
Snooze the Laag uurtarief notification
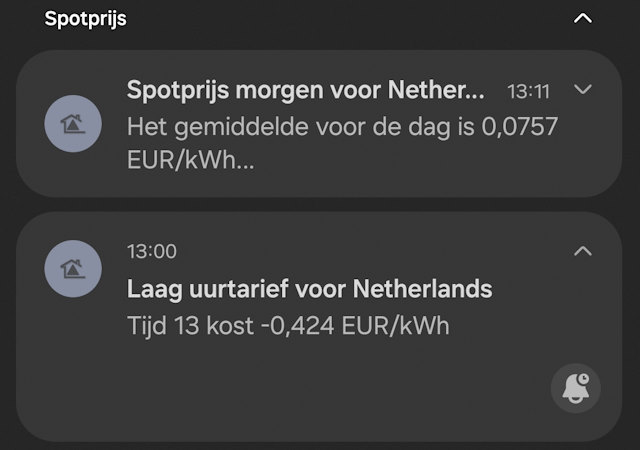(576, 388)
